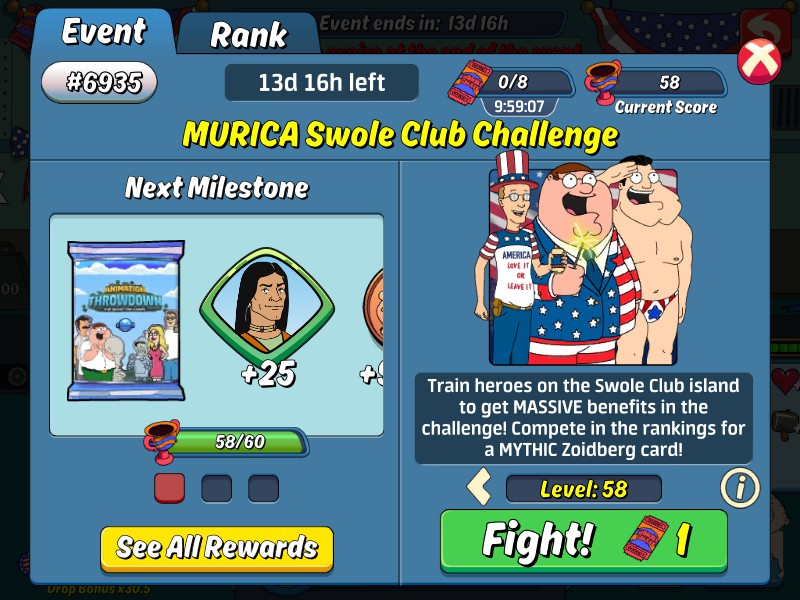
Task: Open the challenge info icon
Action: [x=739, y=488]
